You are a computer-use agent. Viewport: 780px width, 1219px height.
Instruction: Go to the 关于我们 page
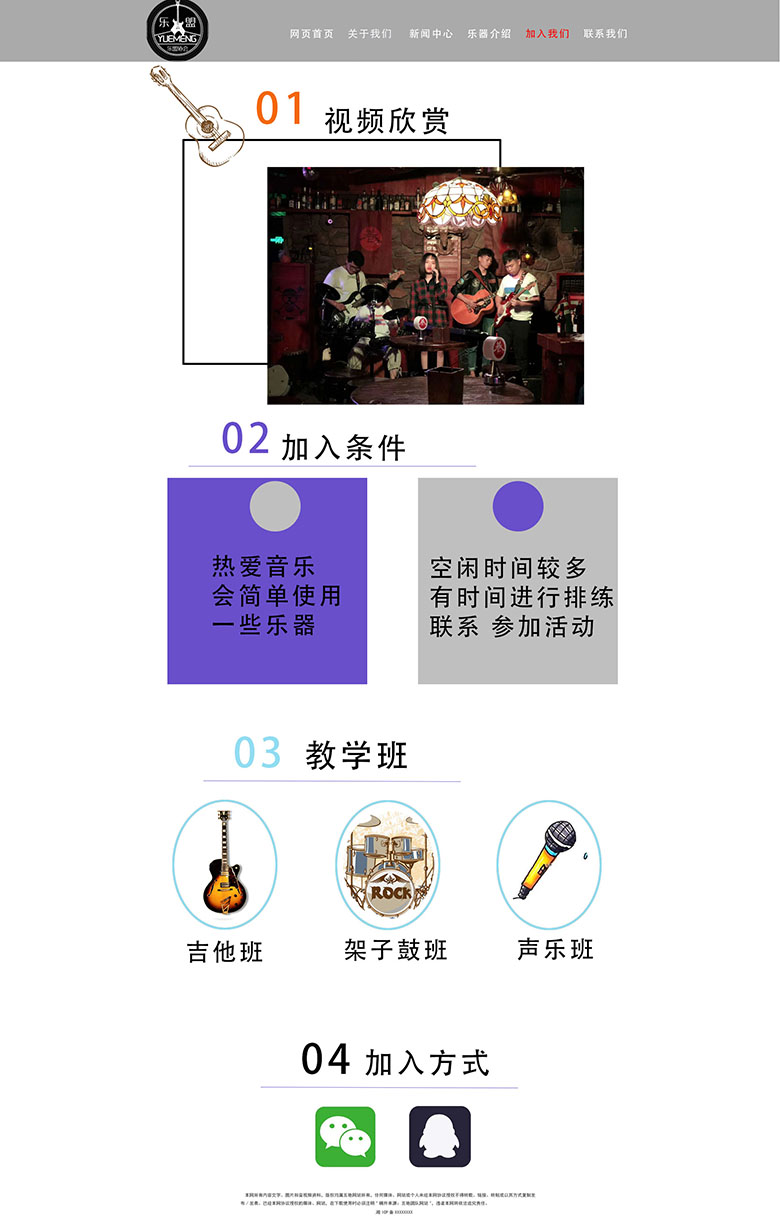[370, 34]
